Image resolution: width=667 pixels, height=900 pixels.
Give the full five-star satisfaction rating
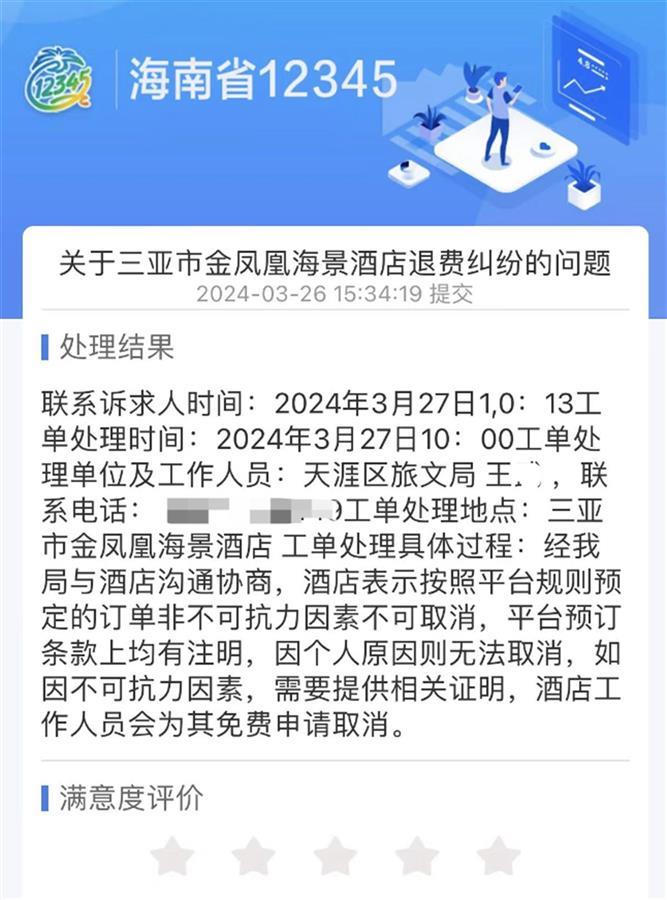point(498,857)
